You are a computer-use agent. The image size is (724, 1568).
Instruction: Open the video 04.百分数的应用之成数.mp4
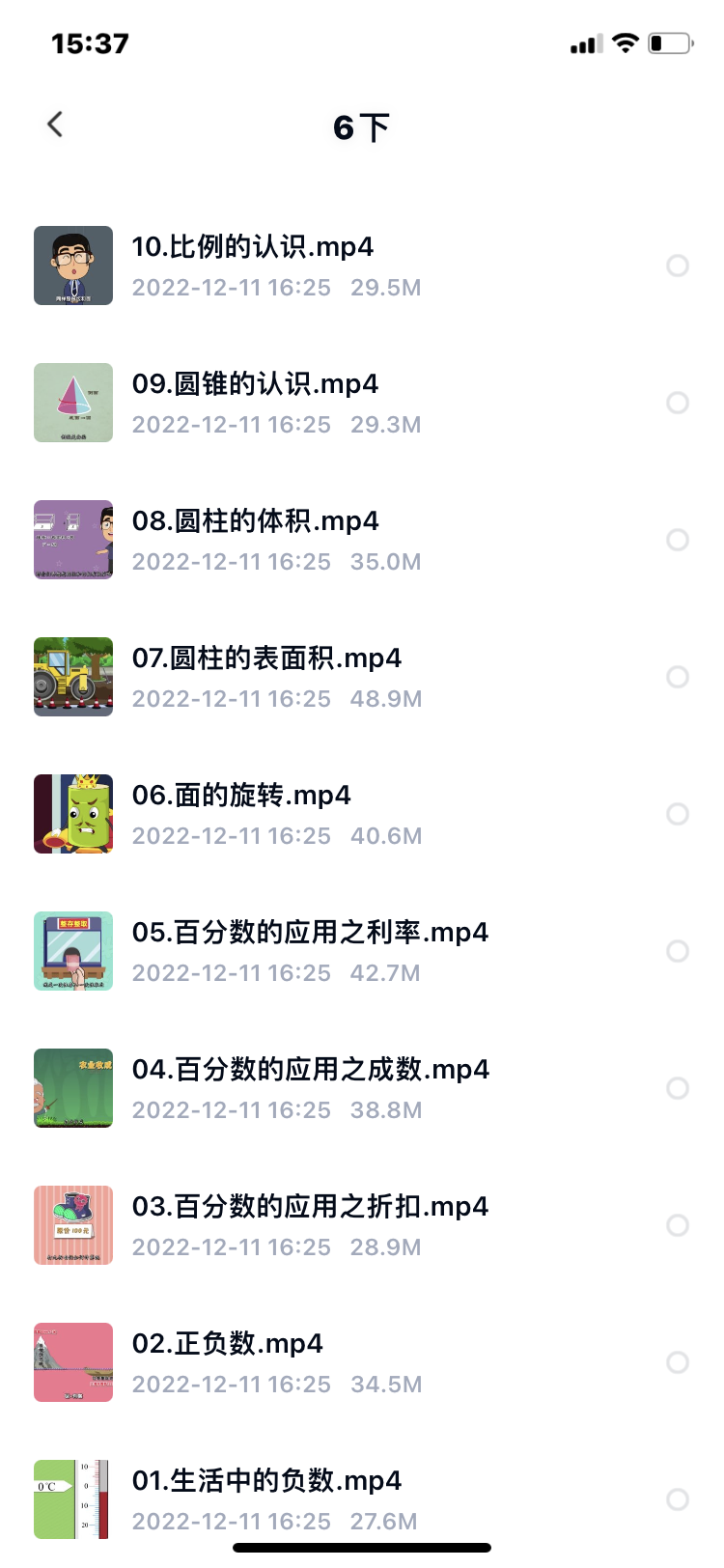310,1070
